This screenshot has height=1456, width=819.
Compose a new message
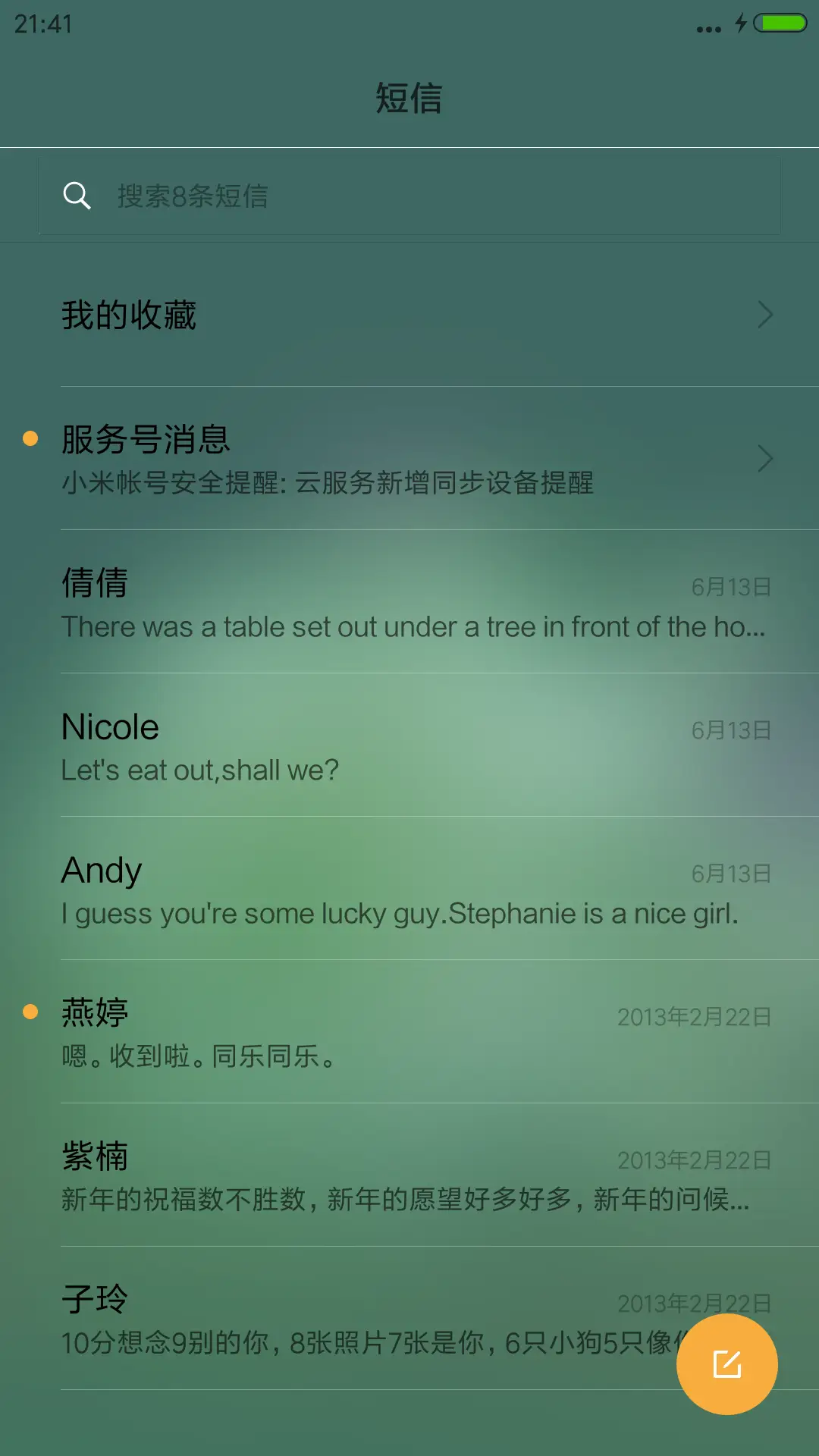tap(726, 1364)
